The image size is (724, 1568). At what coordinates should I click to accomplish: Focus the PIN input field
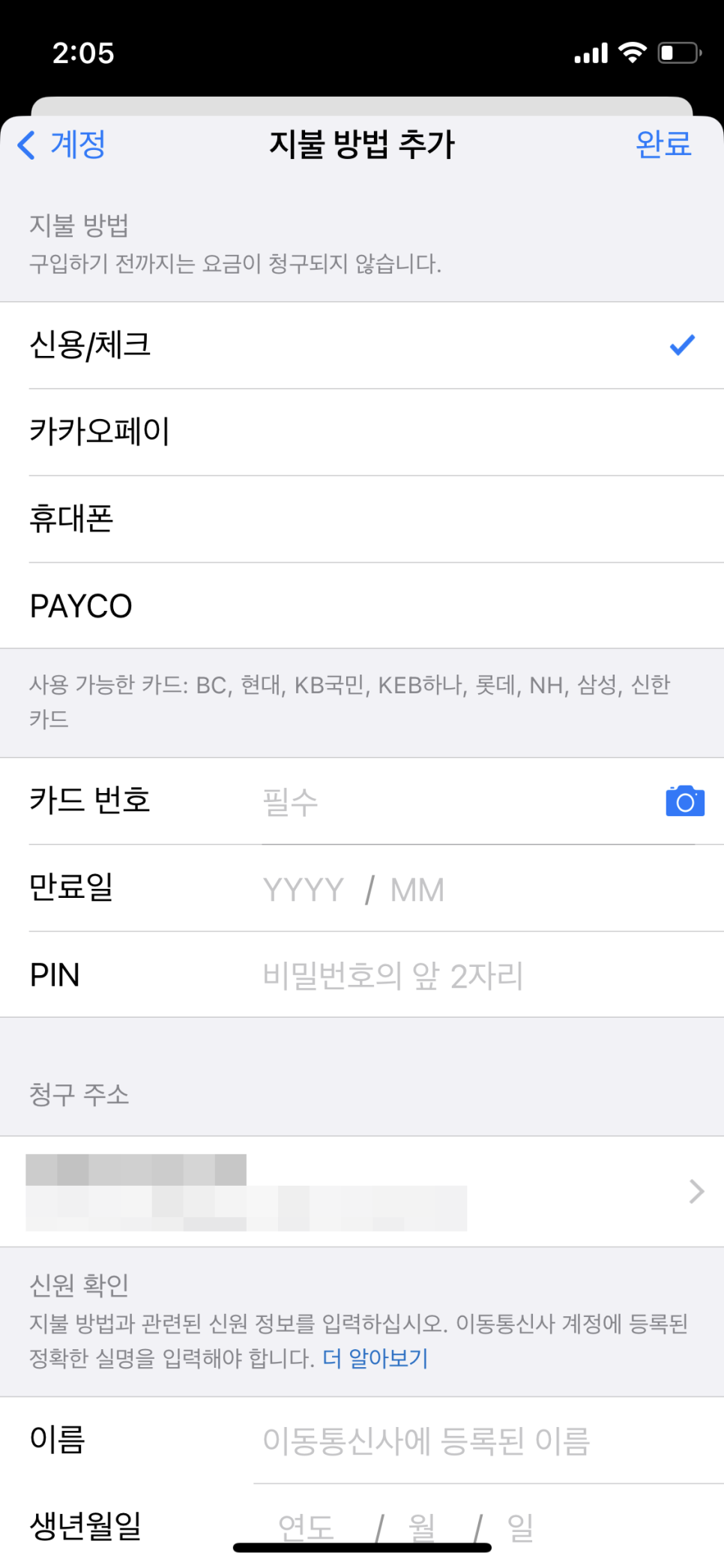tap(450, 975)
